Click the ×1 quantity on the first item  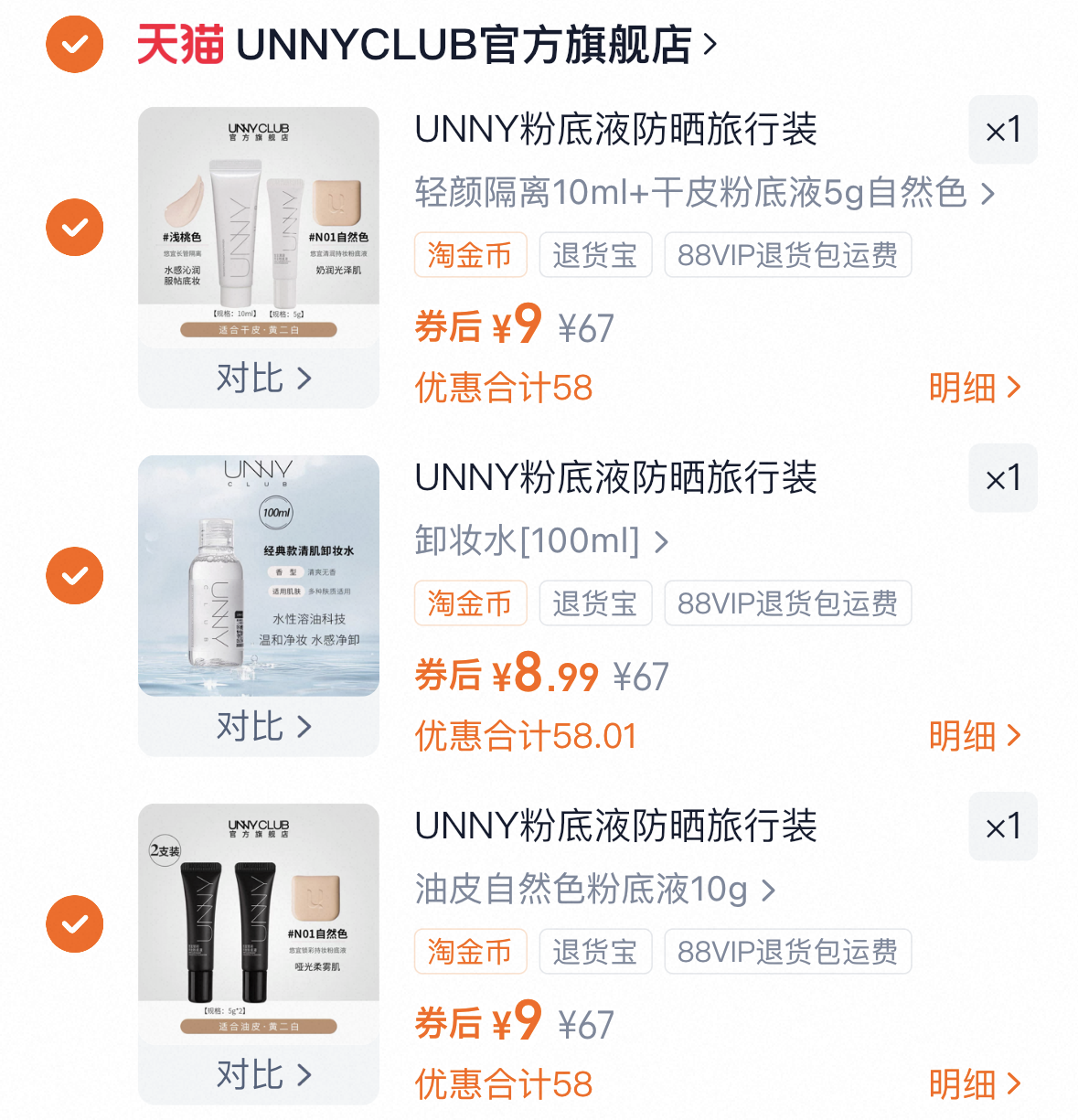point(1002,130)
